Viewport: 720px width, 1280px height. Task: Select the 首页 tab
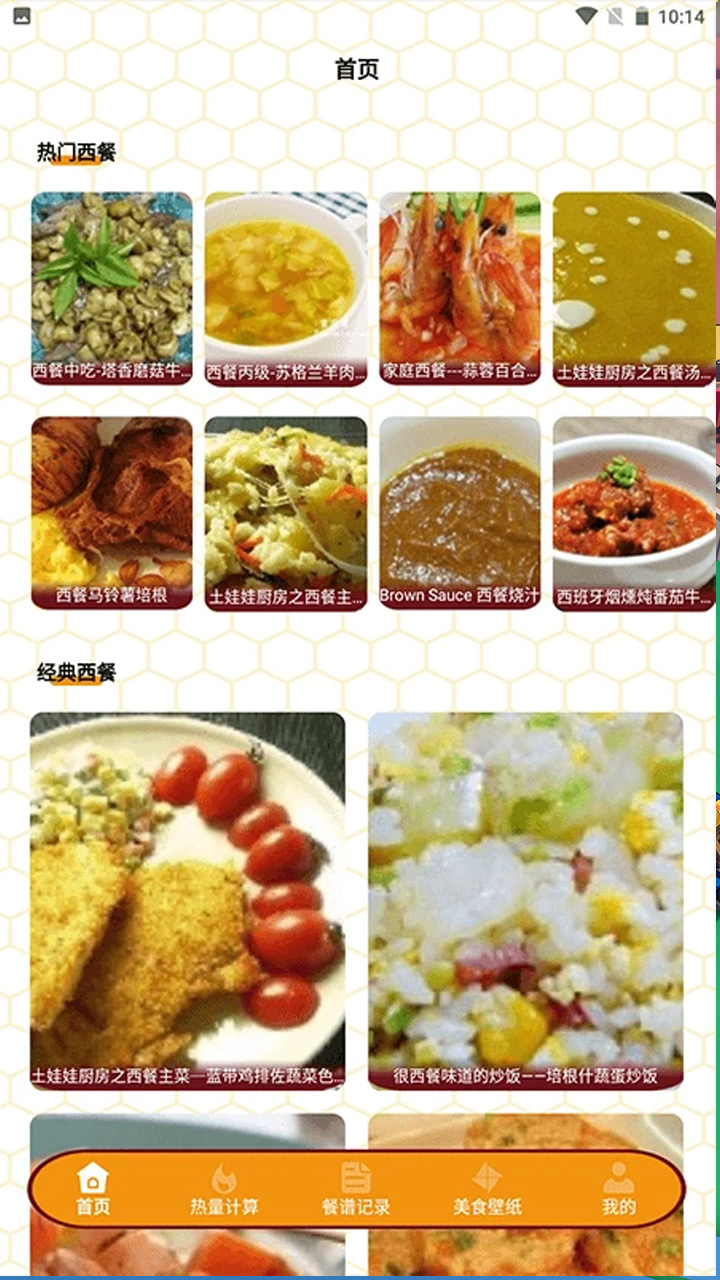click(93, 1190)
